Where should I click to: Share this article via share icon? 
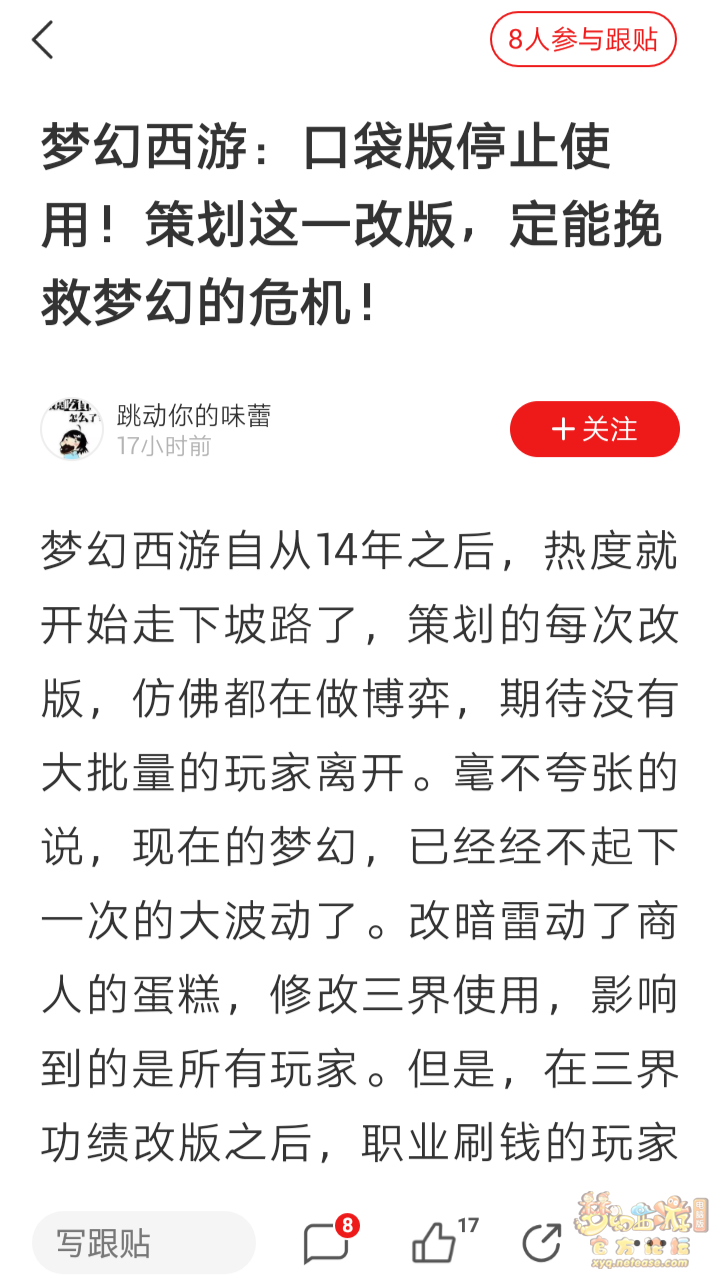pos(541,1243)
